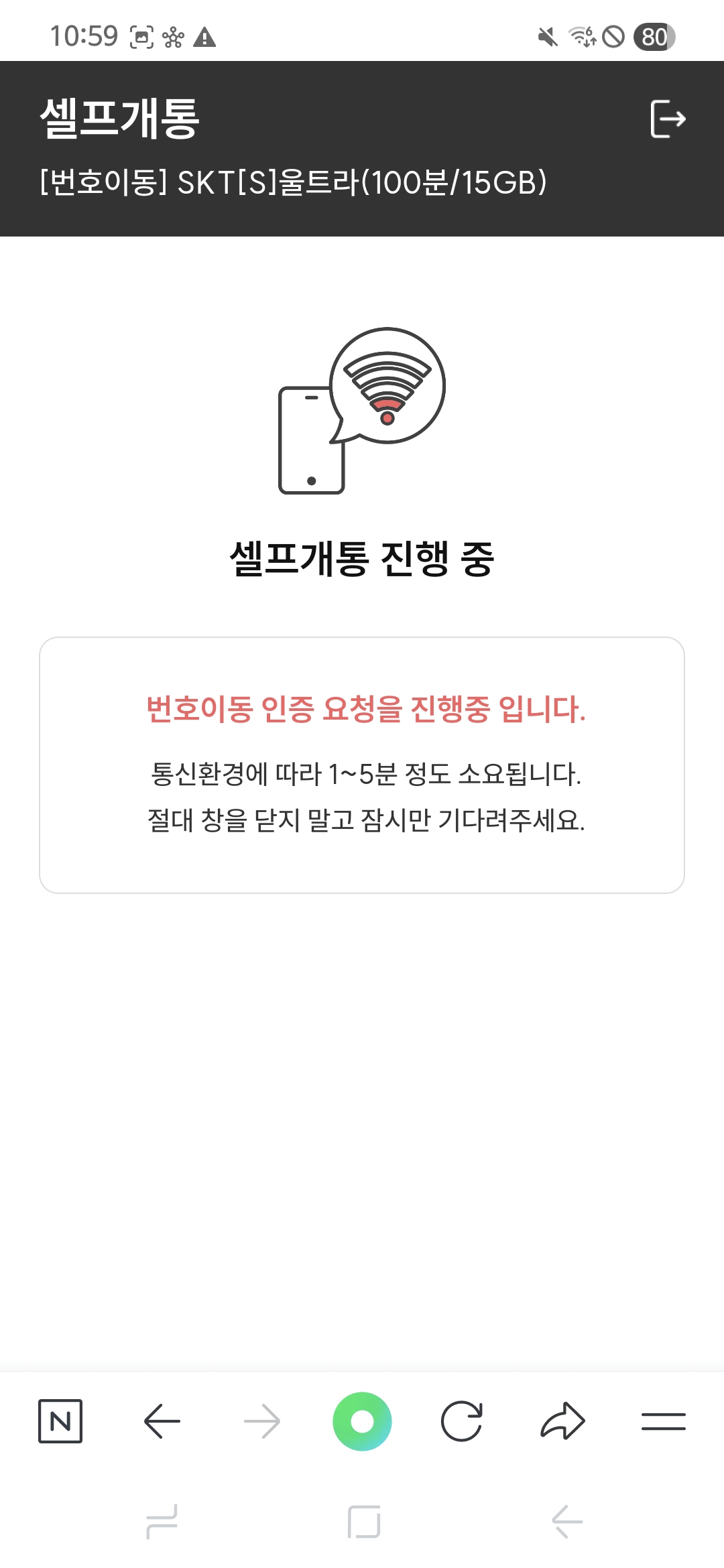Image resolution: width=724 pixels, height=1568 pixels.
Task: Go forward to the next web page
Action: point(262,1421)
